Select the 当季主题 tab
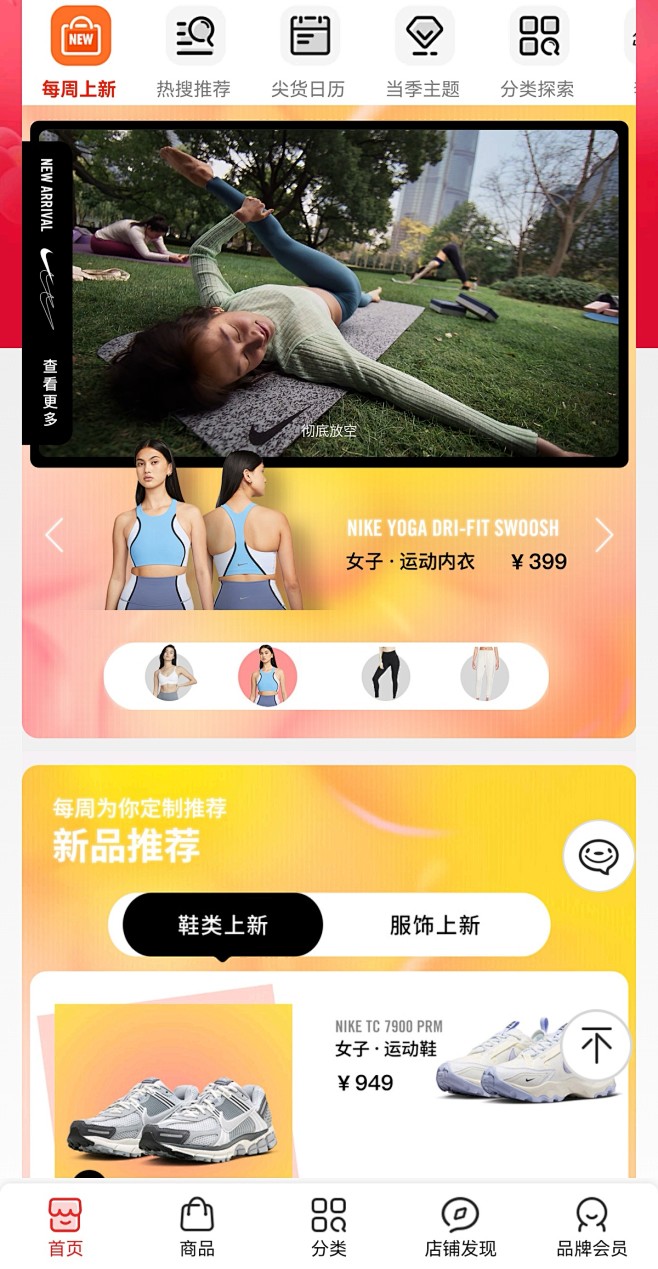 [423, 52]
